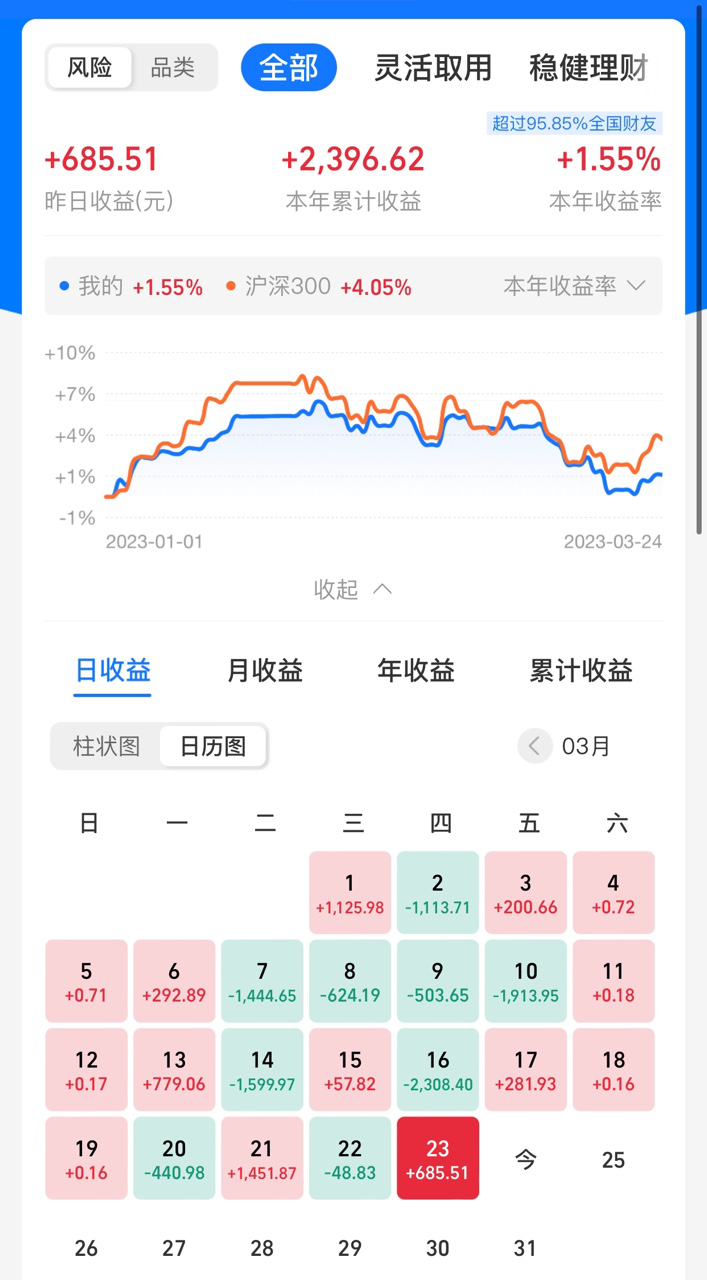This screenshot has width=707, height=1280.
Task: Select March 16 with -2,308.40
Action: point(438,1070)
